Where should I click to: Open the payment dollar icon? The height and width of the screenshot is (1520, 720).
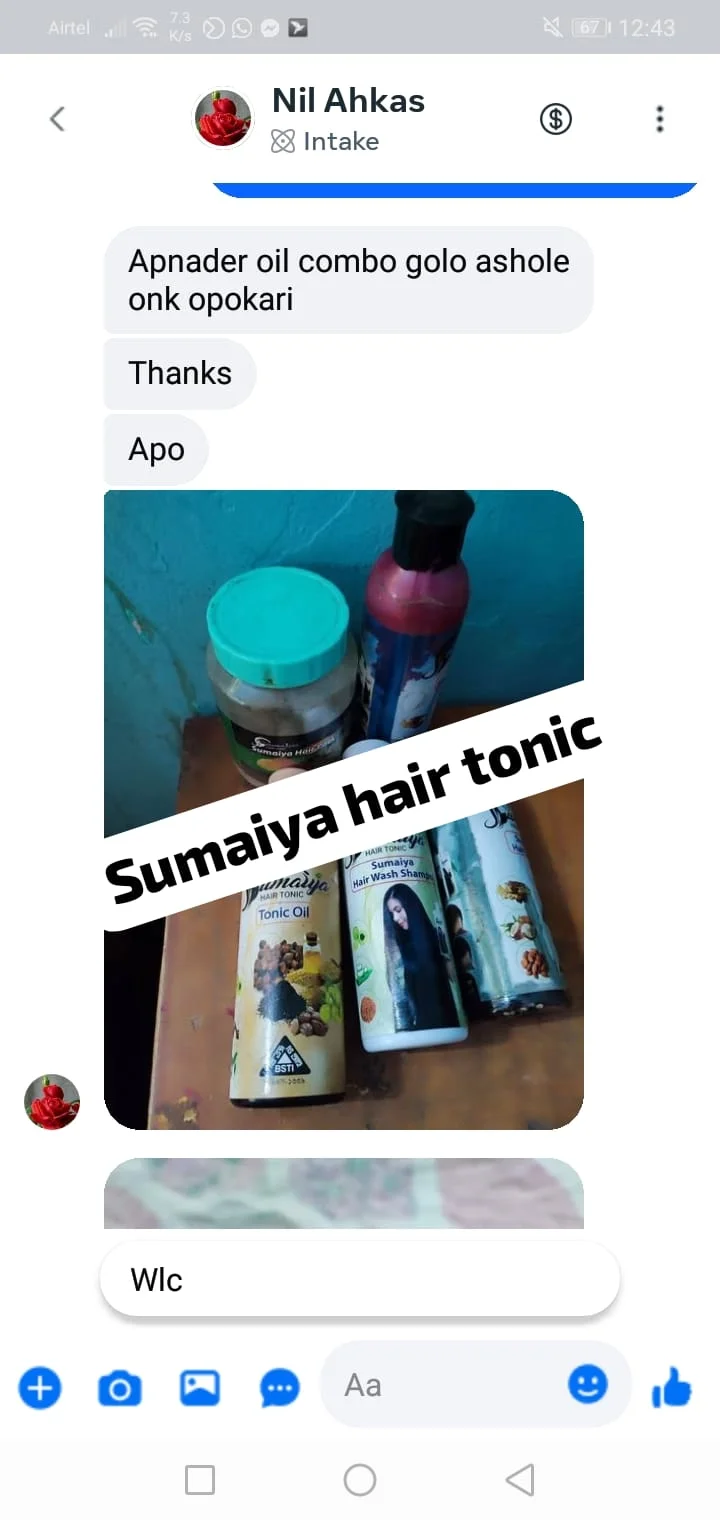click(556, 119)
